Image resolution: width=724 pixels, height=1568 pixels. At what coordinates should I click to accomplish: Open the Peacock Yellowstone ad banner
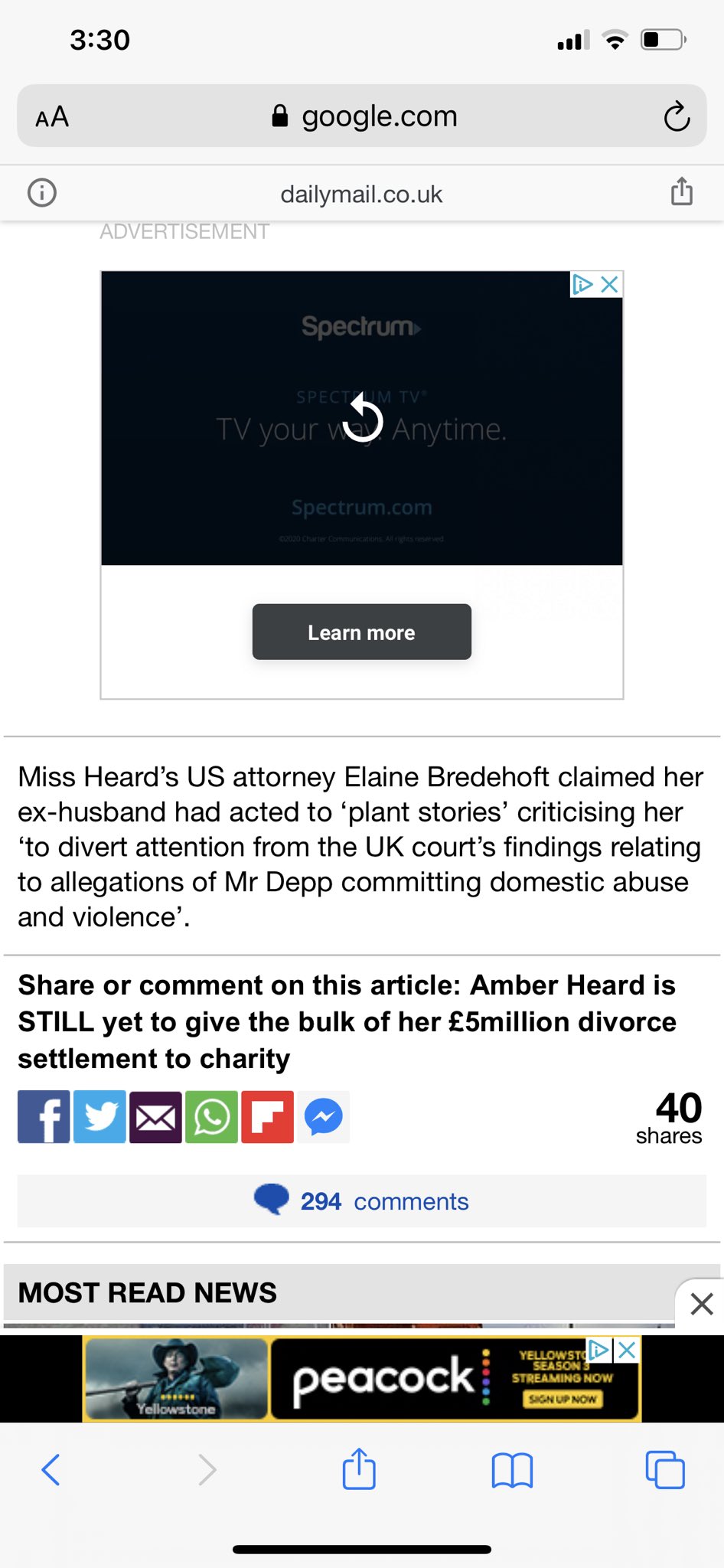click(x=362, y=1379)
